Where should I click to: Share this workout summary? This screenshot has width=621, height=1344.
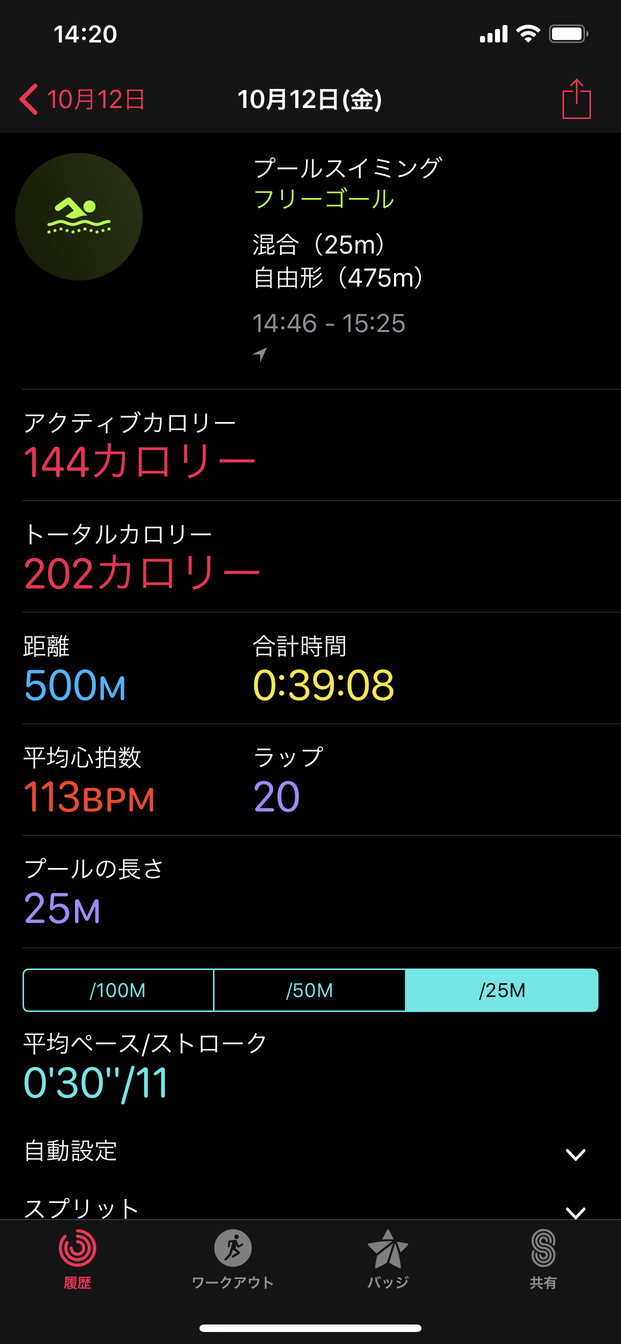pos(576,100)
